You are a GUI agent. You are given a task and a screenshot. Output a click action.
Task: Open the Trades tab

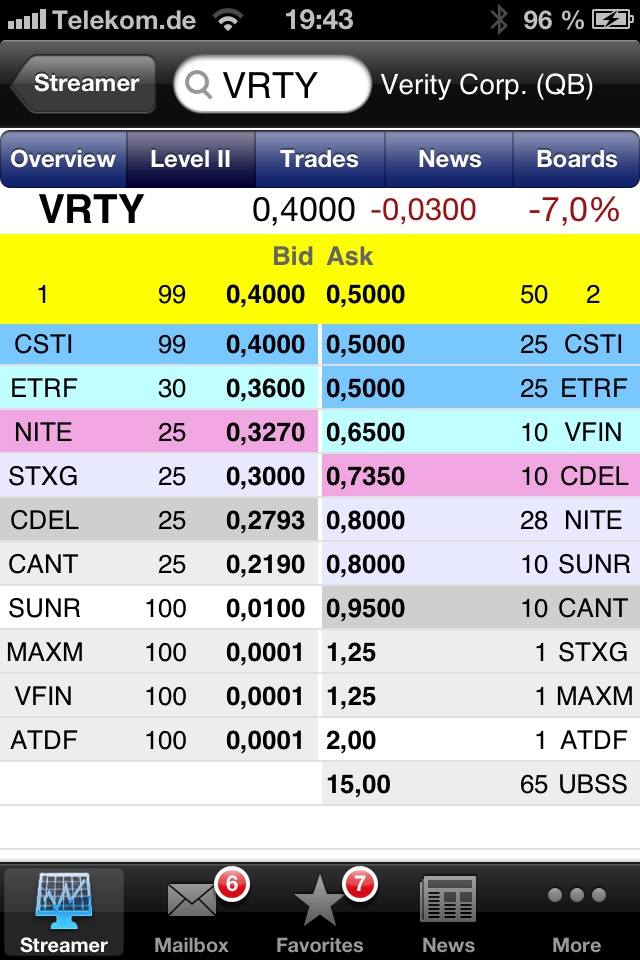pos(319,159)
